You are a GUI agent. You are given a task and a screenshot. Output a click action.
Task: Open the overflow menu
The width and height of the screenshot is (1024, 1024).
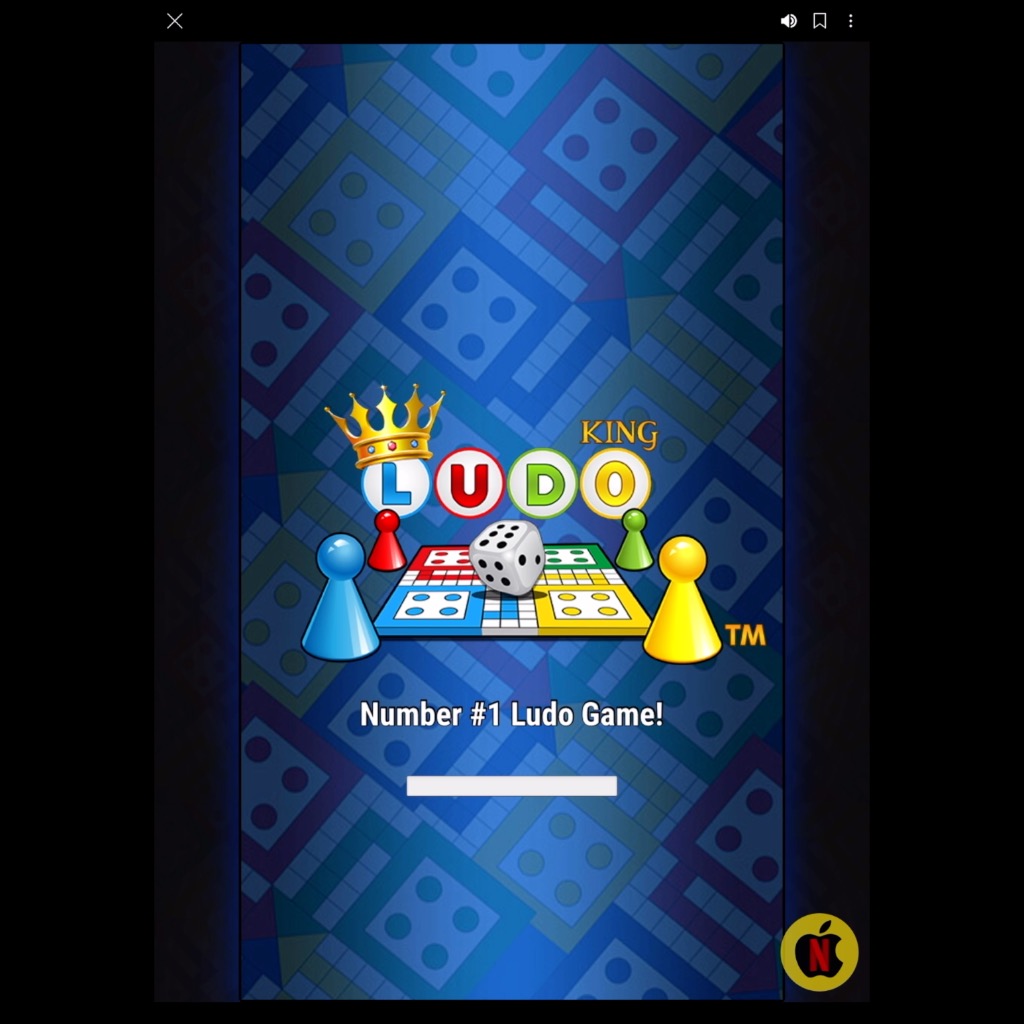click(851, 21)
